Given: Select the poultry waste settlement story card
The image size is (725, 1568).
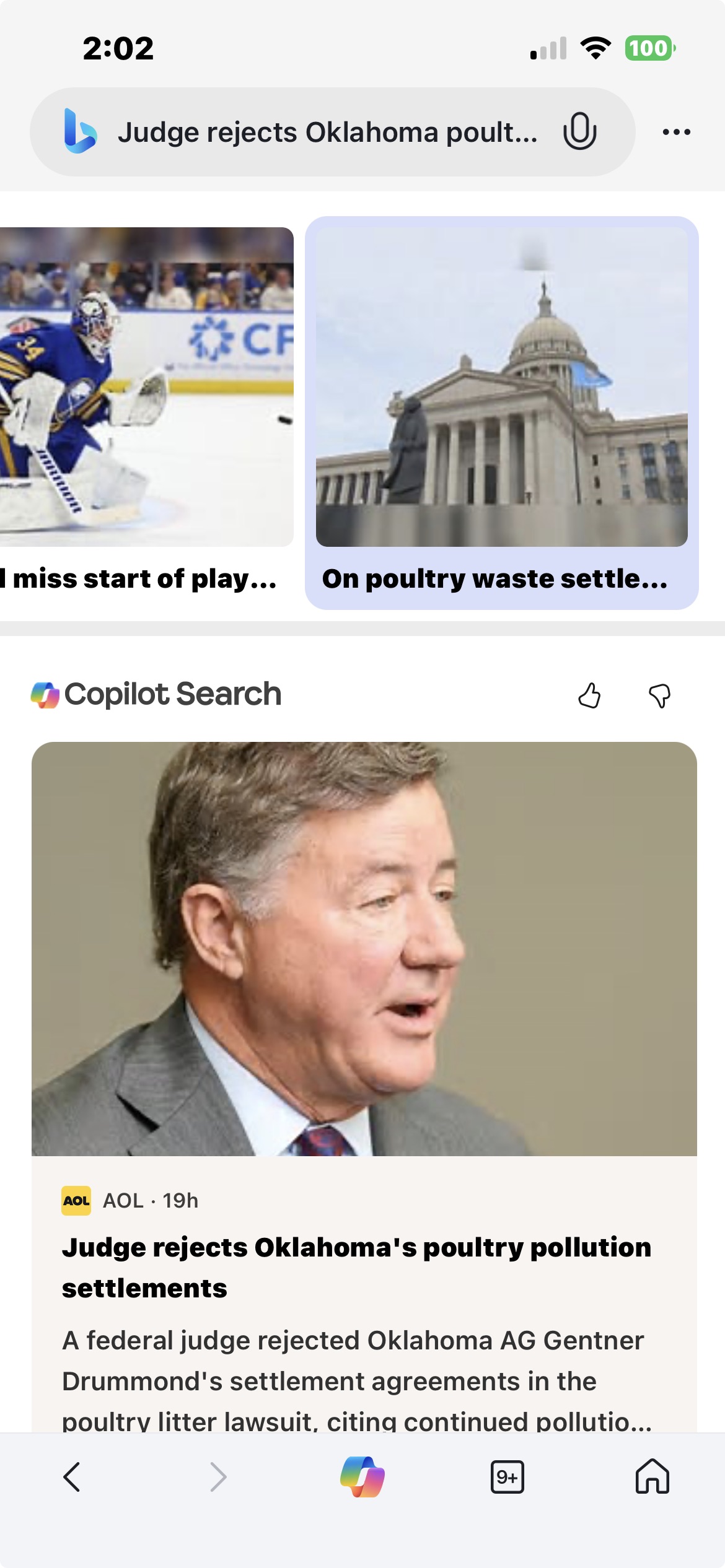Looking at the screenshot, I should [501, 412].
